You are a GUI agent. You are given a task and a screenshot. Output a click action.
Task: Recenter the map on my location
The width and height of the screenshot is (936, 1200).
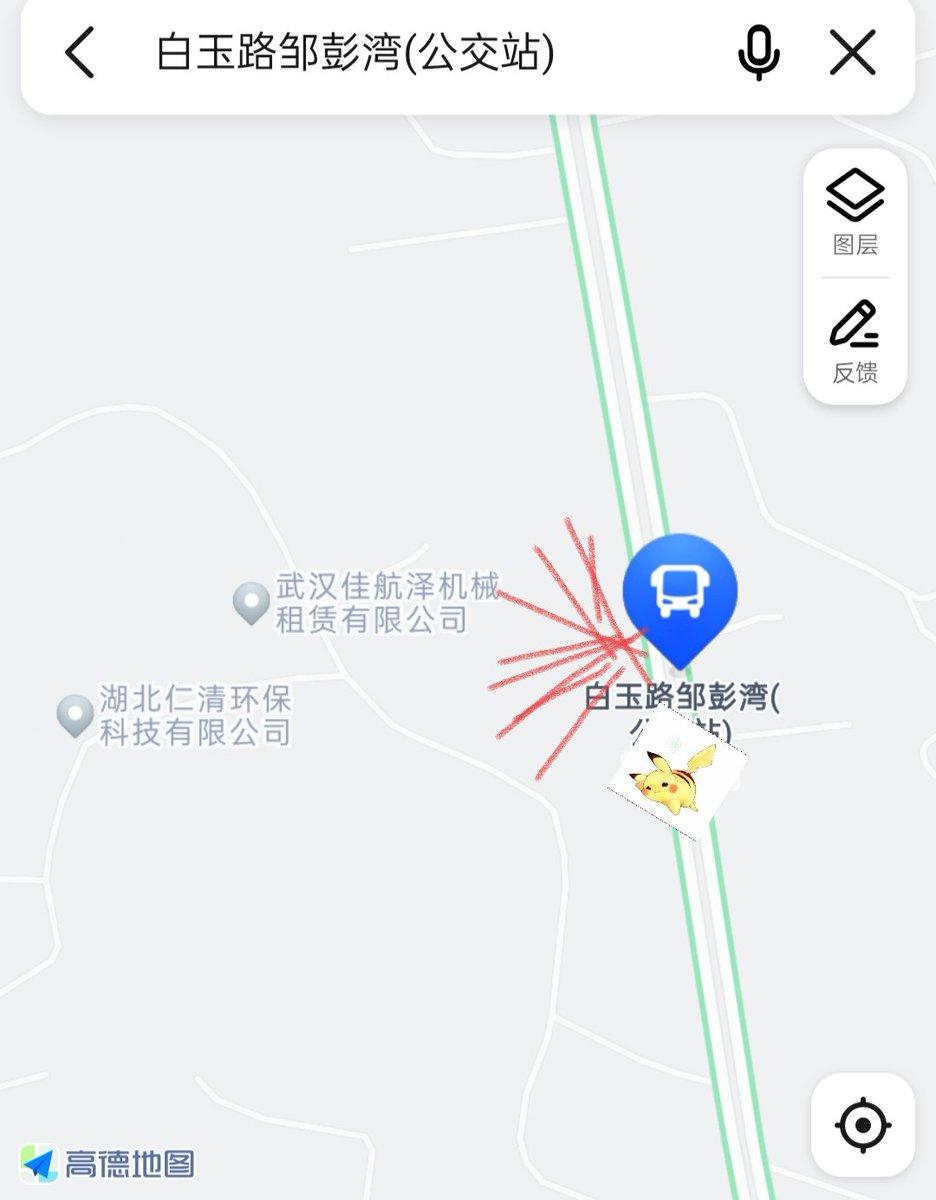(x=862, y=1125)
